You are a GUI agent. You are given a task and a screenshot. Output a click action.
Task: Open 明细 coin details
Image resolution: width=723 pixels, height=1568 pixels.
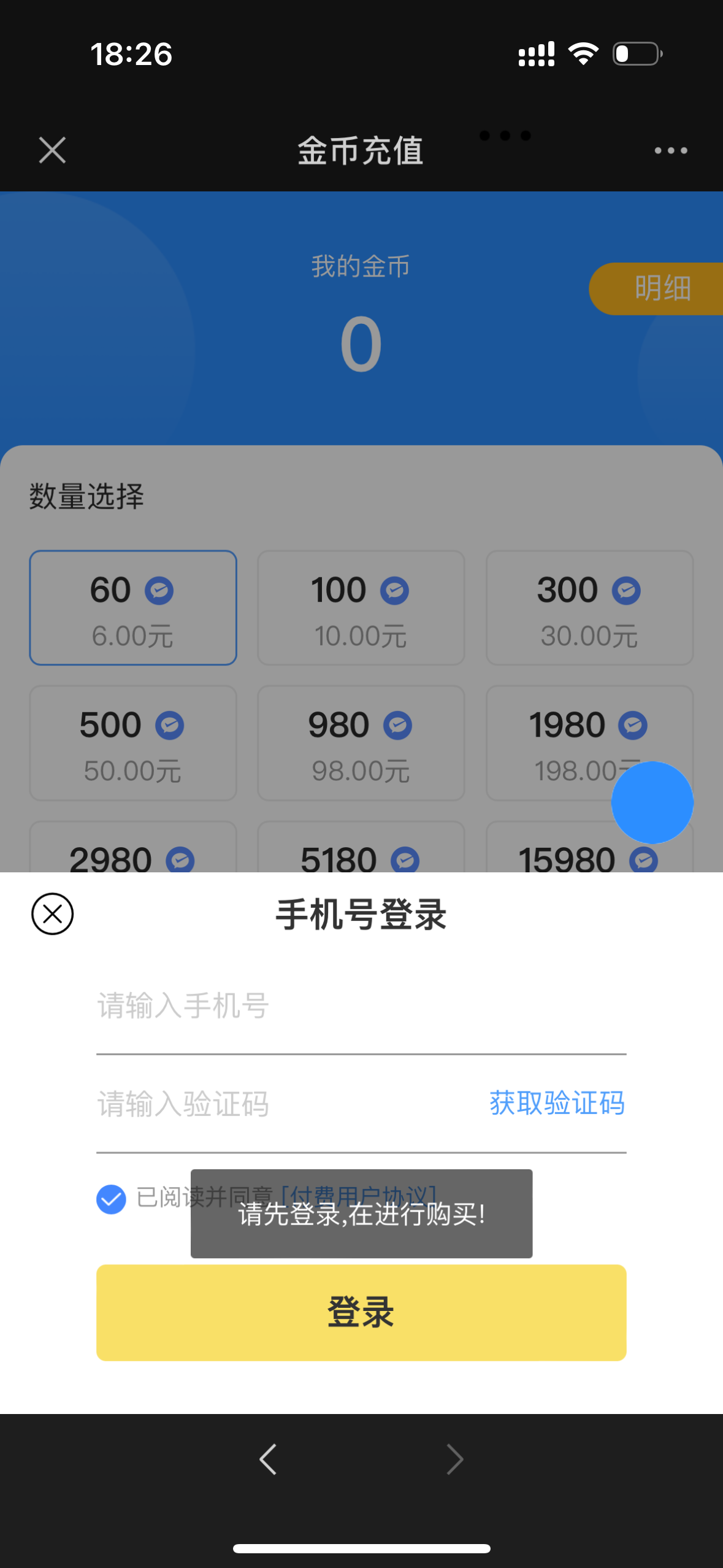pyautogui.click(x=656, y=288)
